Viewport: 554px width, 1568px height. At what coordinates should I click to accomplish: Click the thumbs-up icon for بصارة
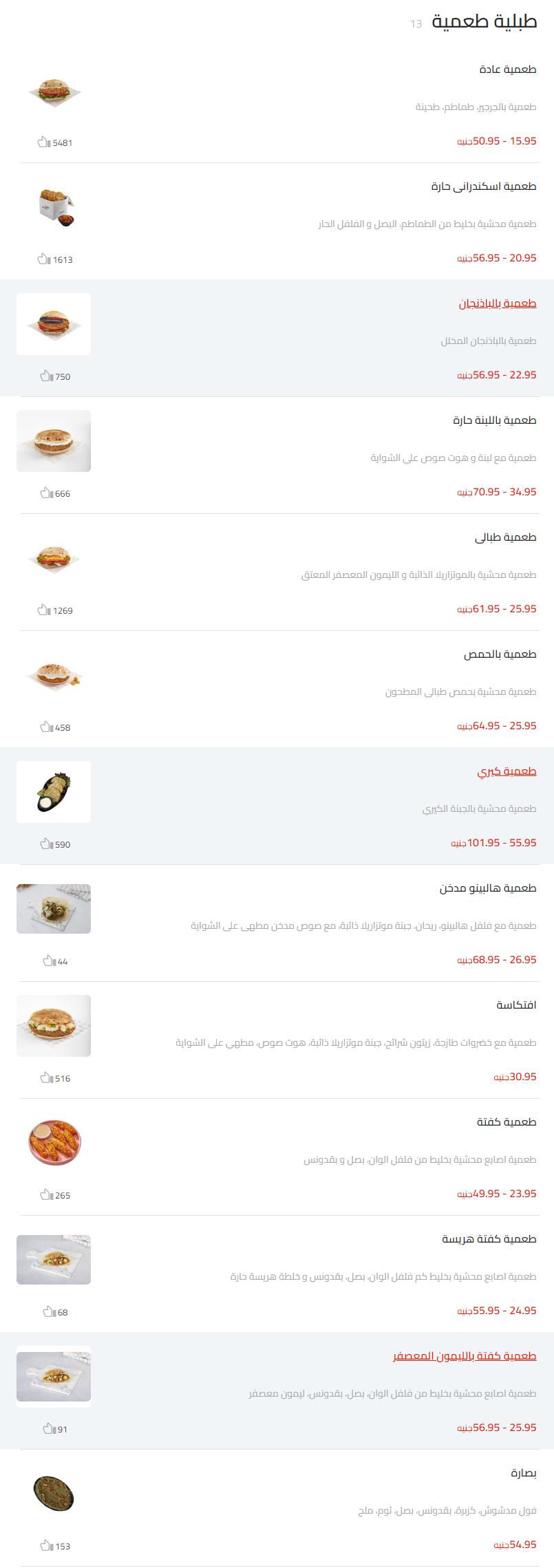point(45,1545)
